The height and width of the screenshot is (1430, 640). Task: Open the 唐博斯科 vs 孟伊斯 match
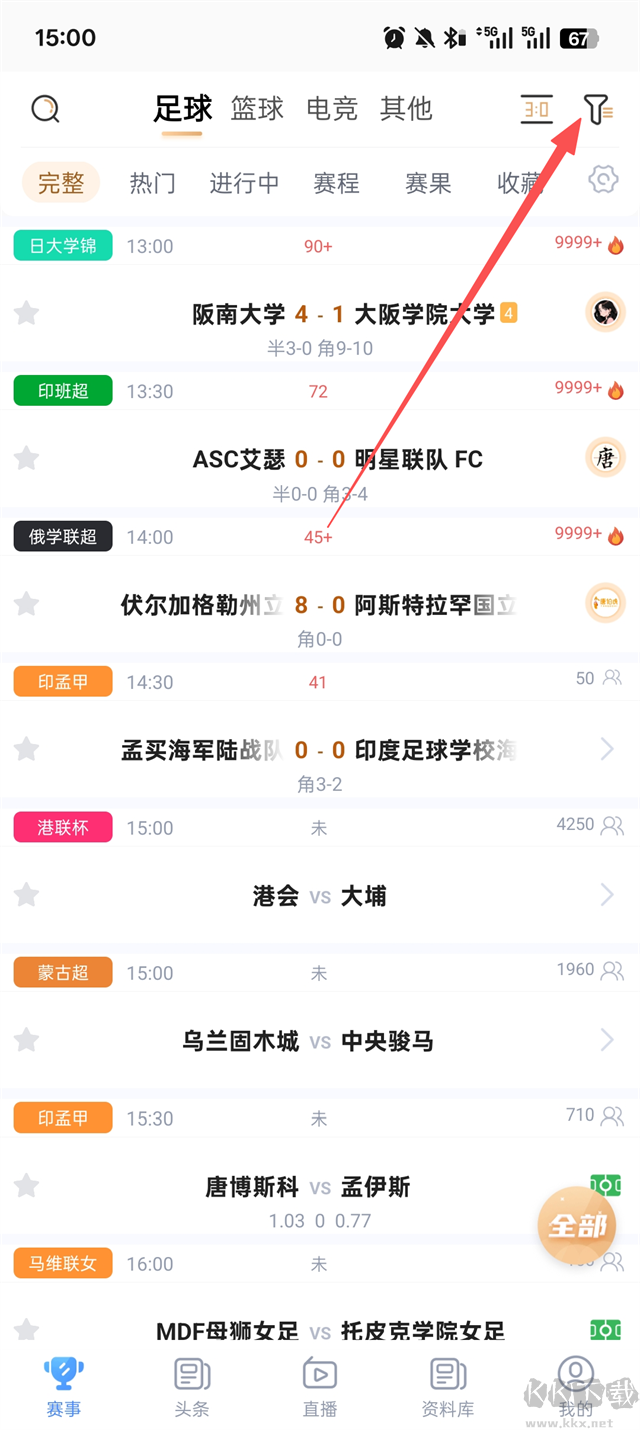click(308, 1187)
